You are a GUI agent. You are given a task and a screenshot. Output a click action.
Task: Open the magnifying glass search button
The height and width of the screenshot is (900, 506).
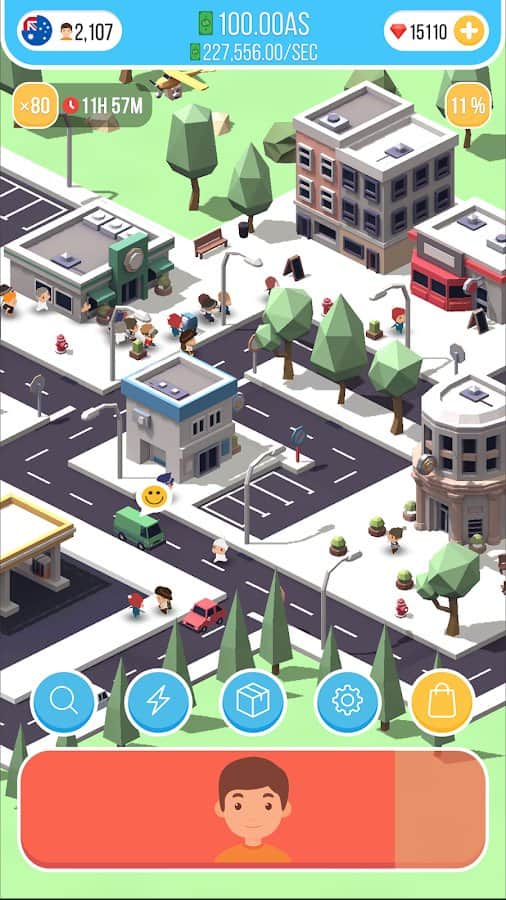(63, 702)
